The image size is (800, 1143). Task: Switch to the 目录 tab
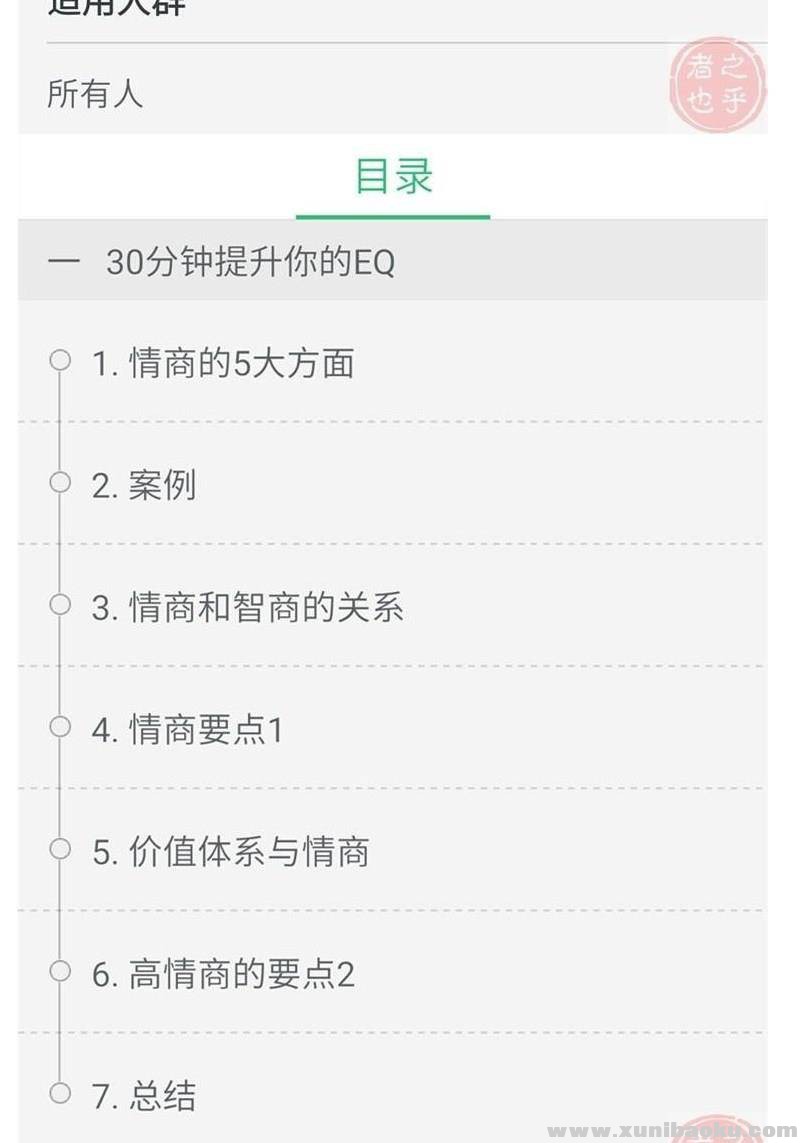[x=393, y=177]
